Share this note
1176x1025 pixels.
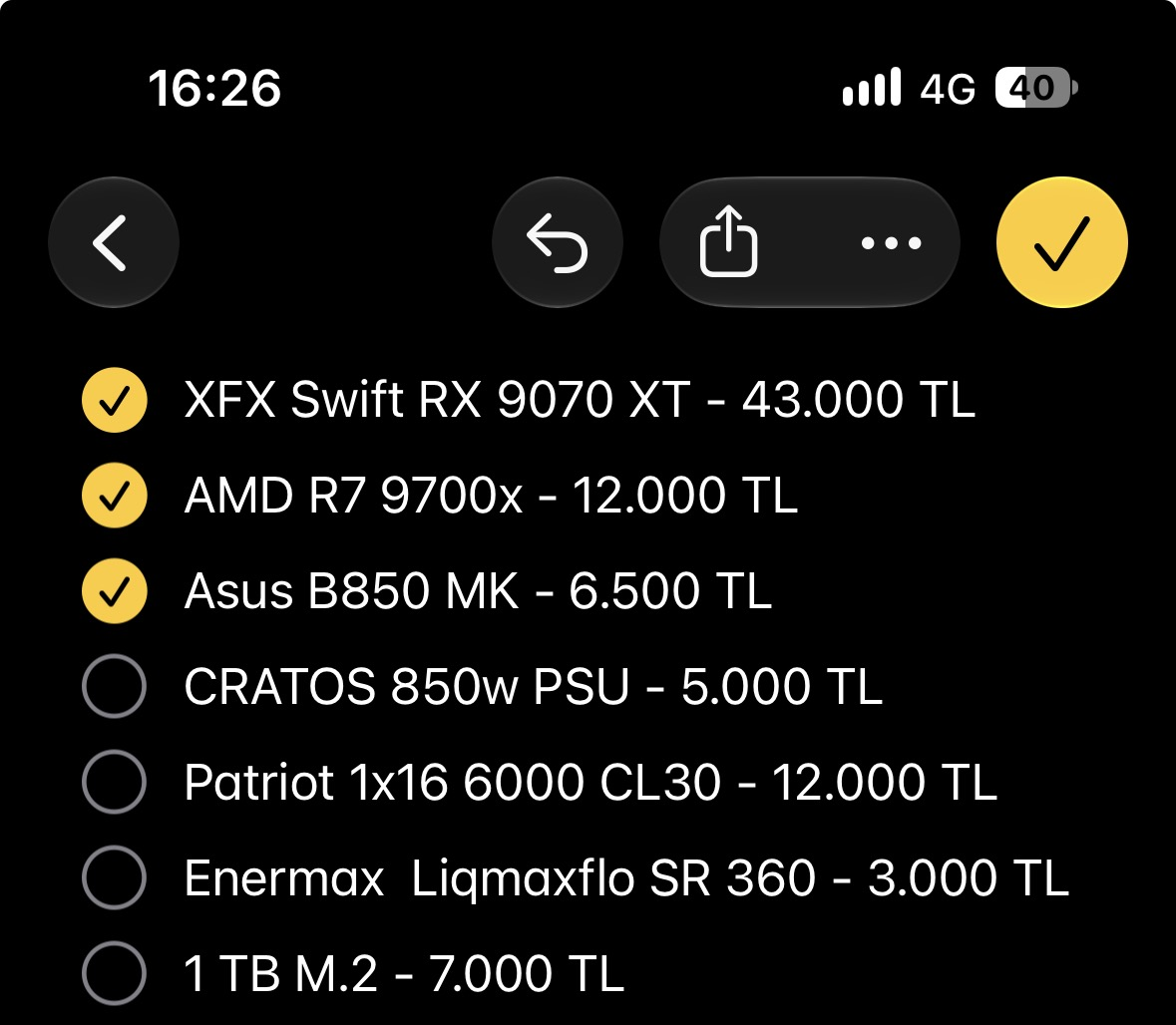(728, 242)
